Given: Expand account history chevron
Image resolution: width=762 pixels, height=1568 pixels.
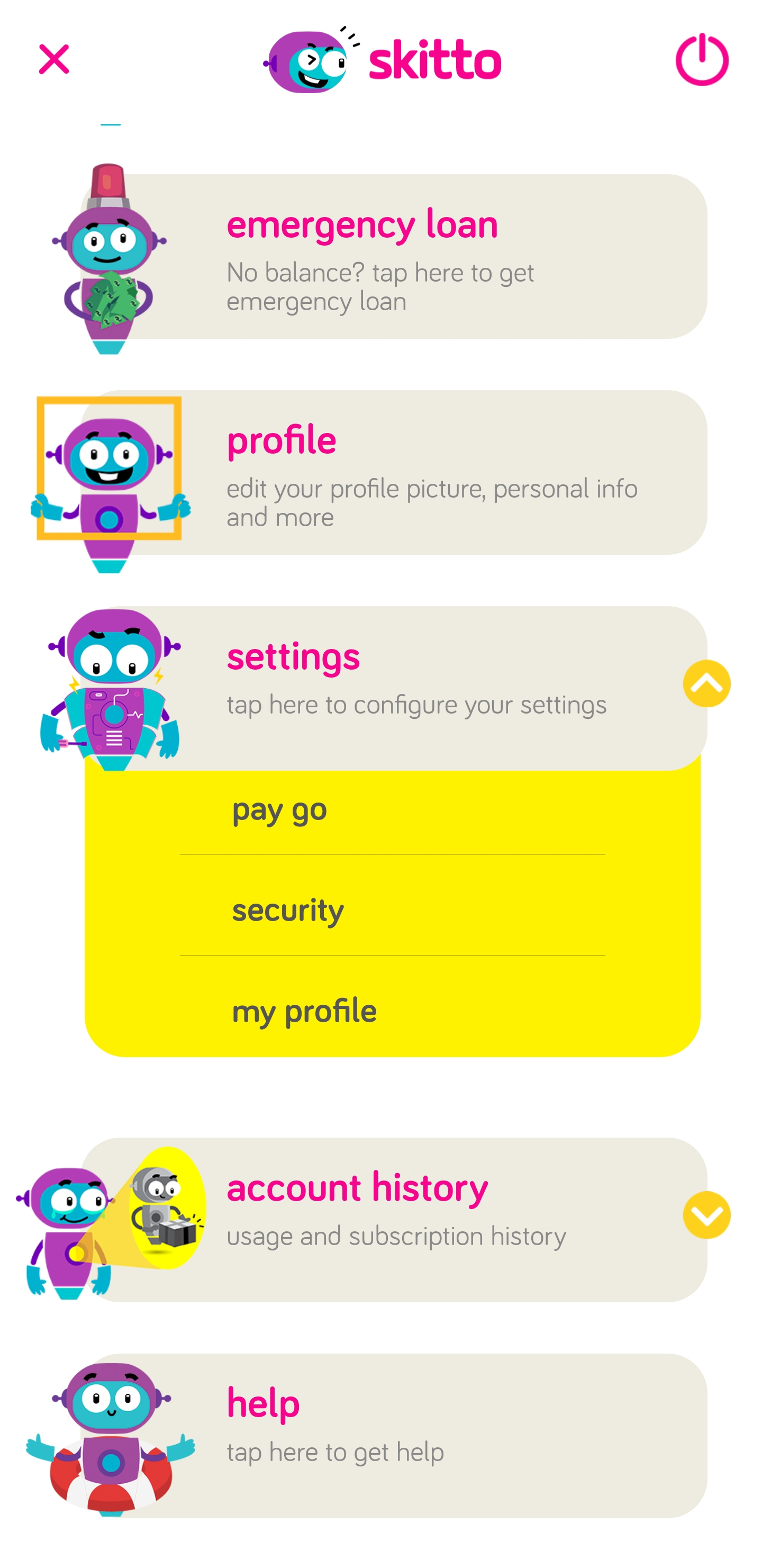Looking at the screenshot, I should pyautogui.click(x=706, y=1215).
